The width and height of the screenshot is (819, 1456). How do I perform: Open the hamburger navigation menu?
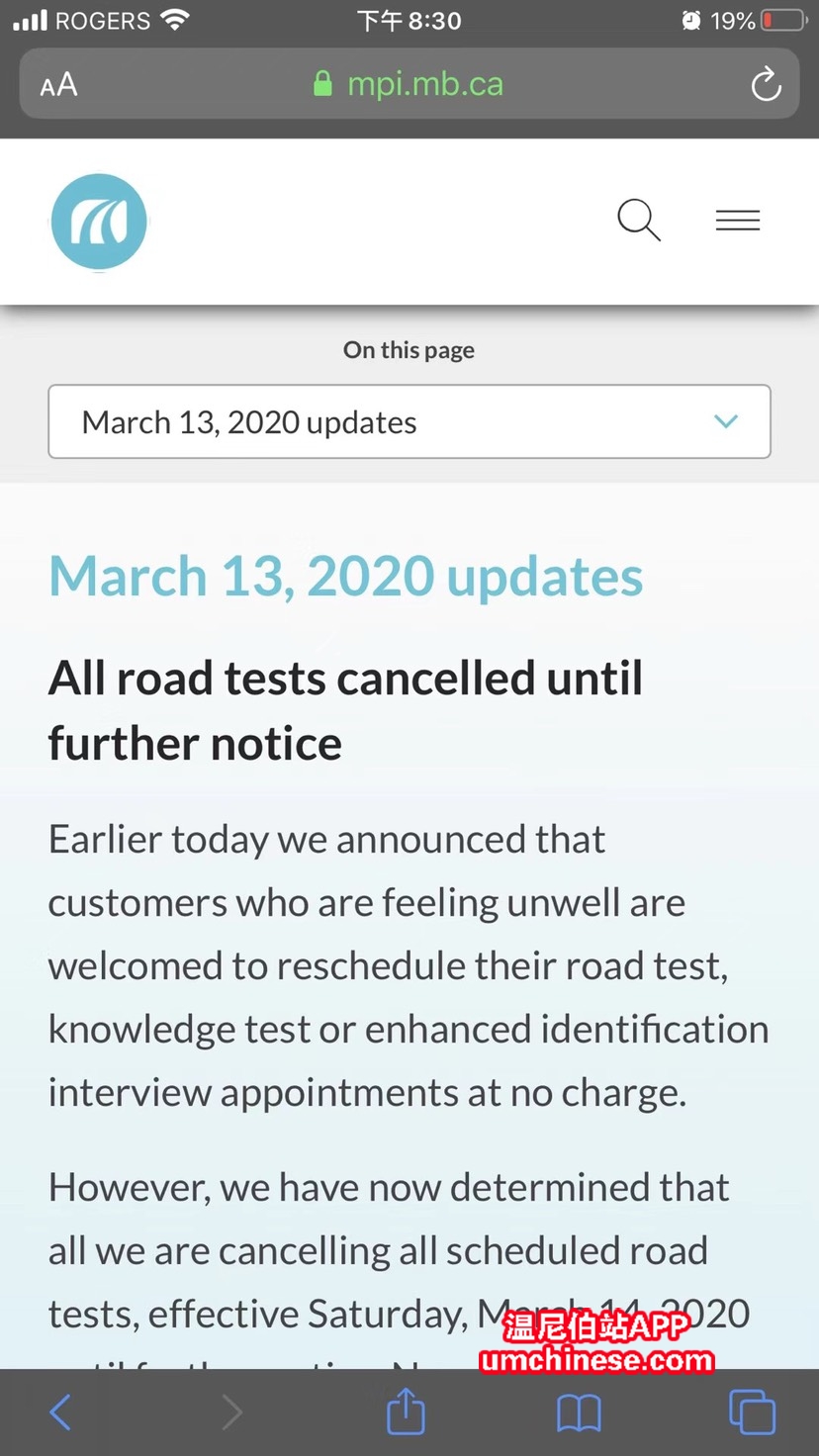[x=738, y=220]
